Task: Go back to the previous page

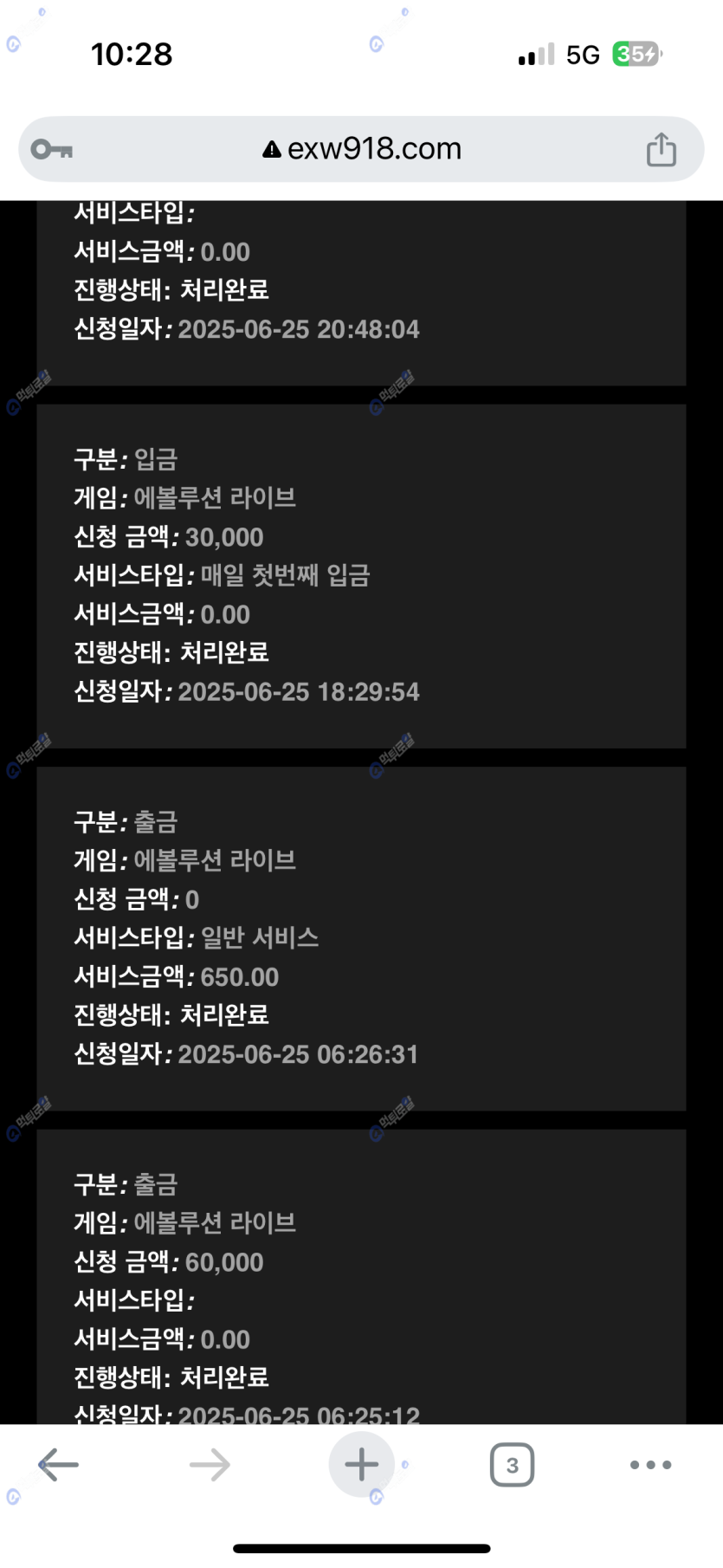Action: click(x=59, y=1464)
